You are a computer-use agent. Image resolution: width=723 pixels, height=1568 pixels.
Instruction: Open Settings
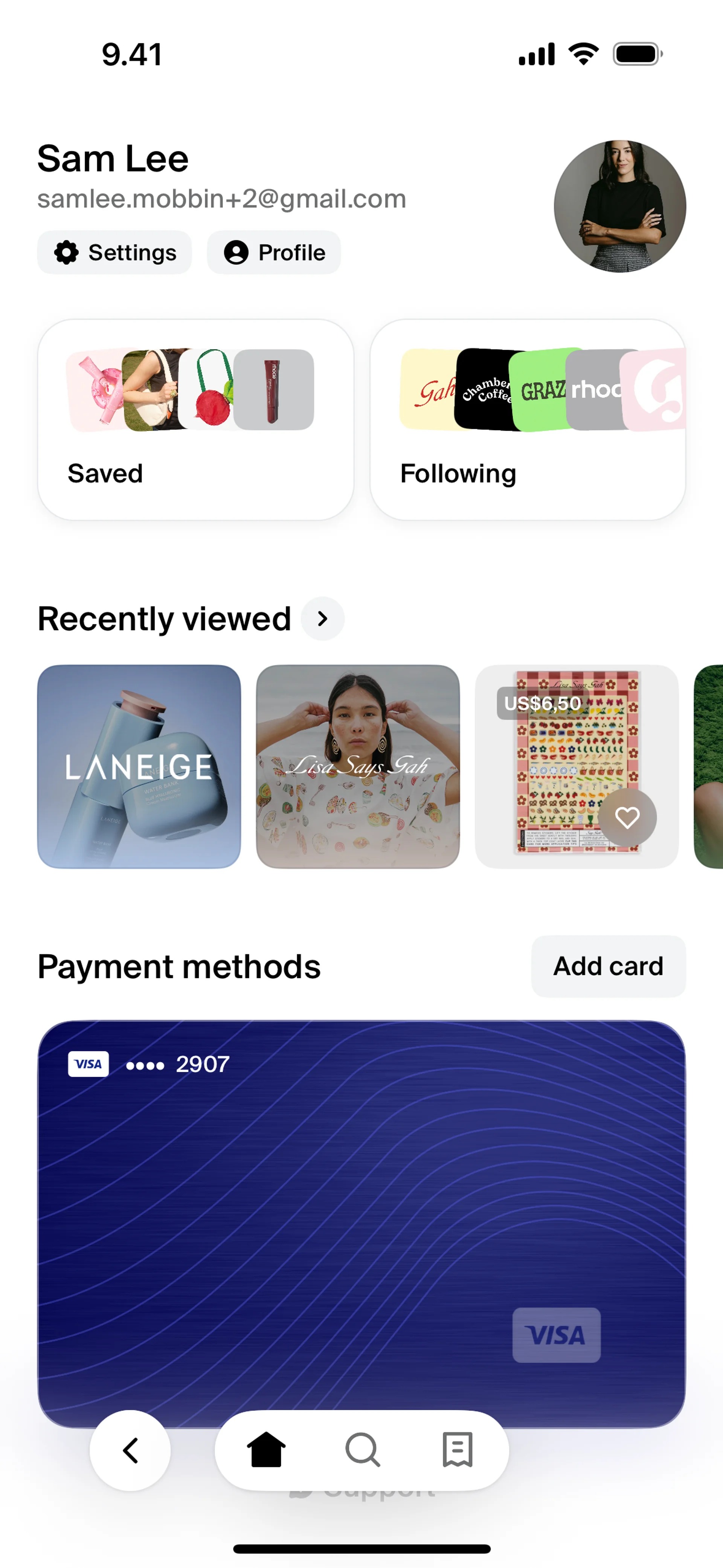coord(114,253)
